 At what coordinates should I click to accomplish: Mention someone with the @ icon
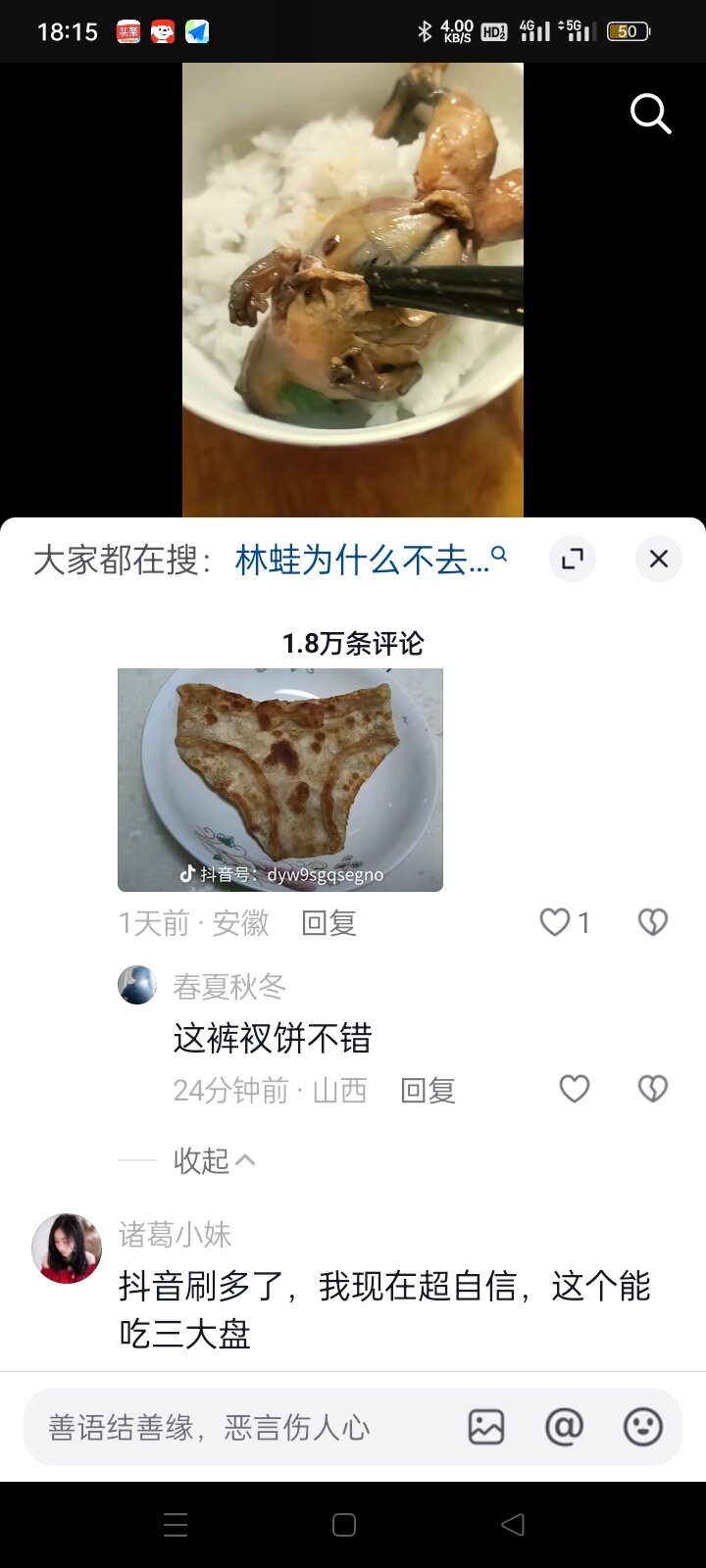[564, 1427]
